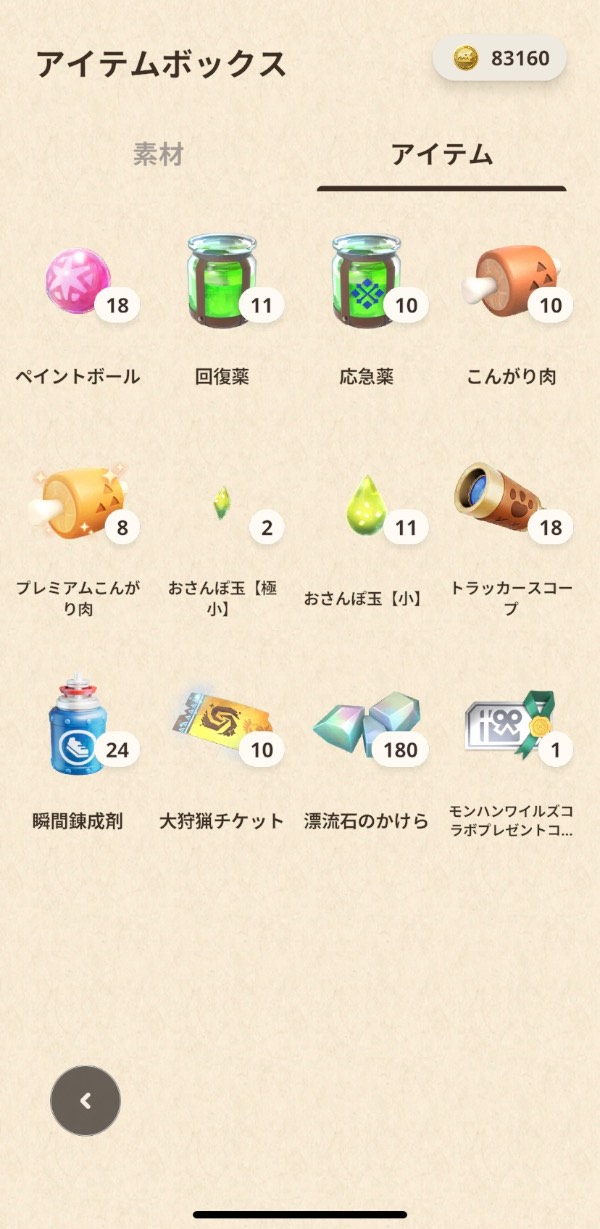
Task: Select the アイテム tab
Action: (441, 155)
